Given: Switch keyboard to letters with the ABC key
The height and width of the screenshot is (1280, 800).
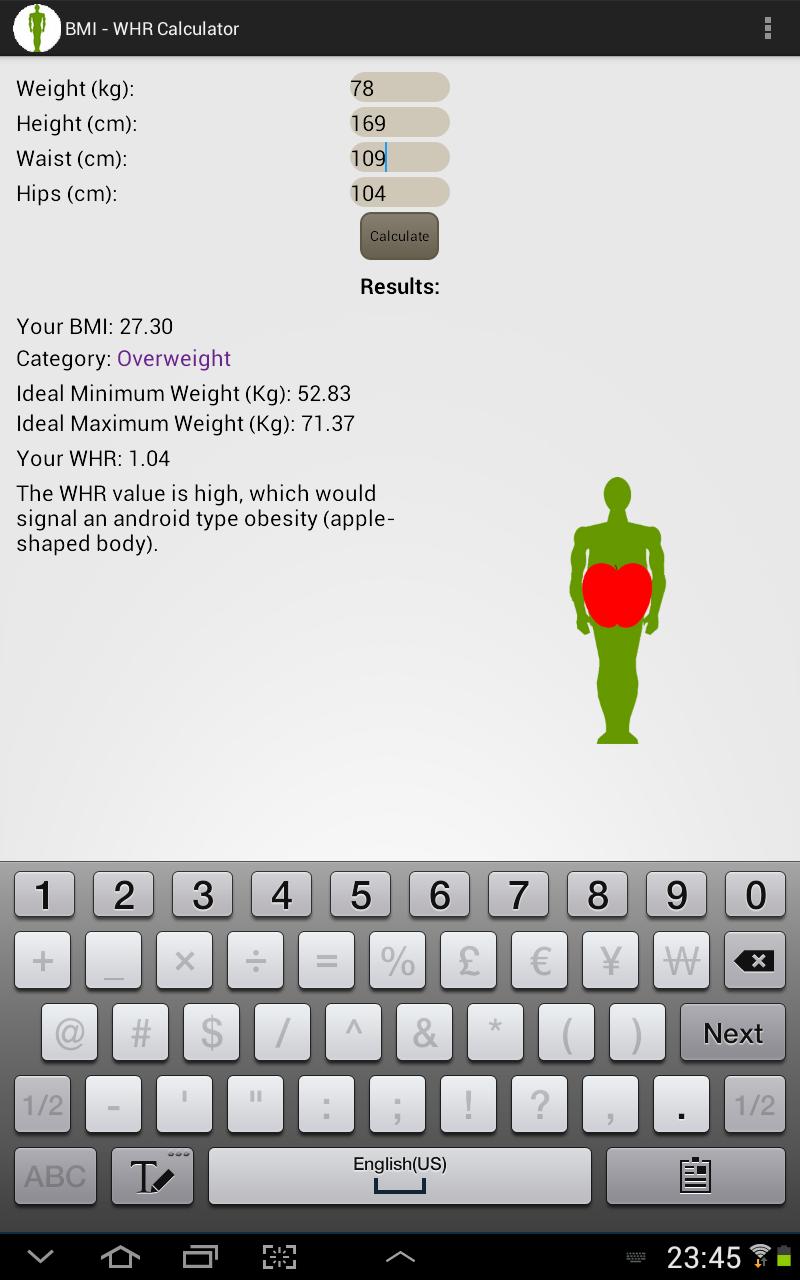Looking at the screenshot, I should click(55, 1175).
